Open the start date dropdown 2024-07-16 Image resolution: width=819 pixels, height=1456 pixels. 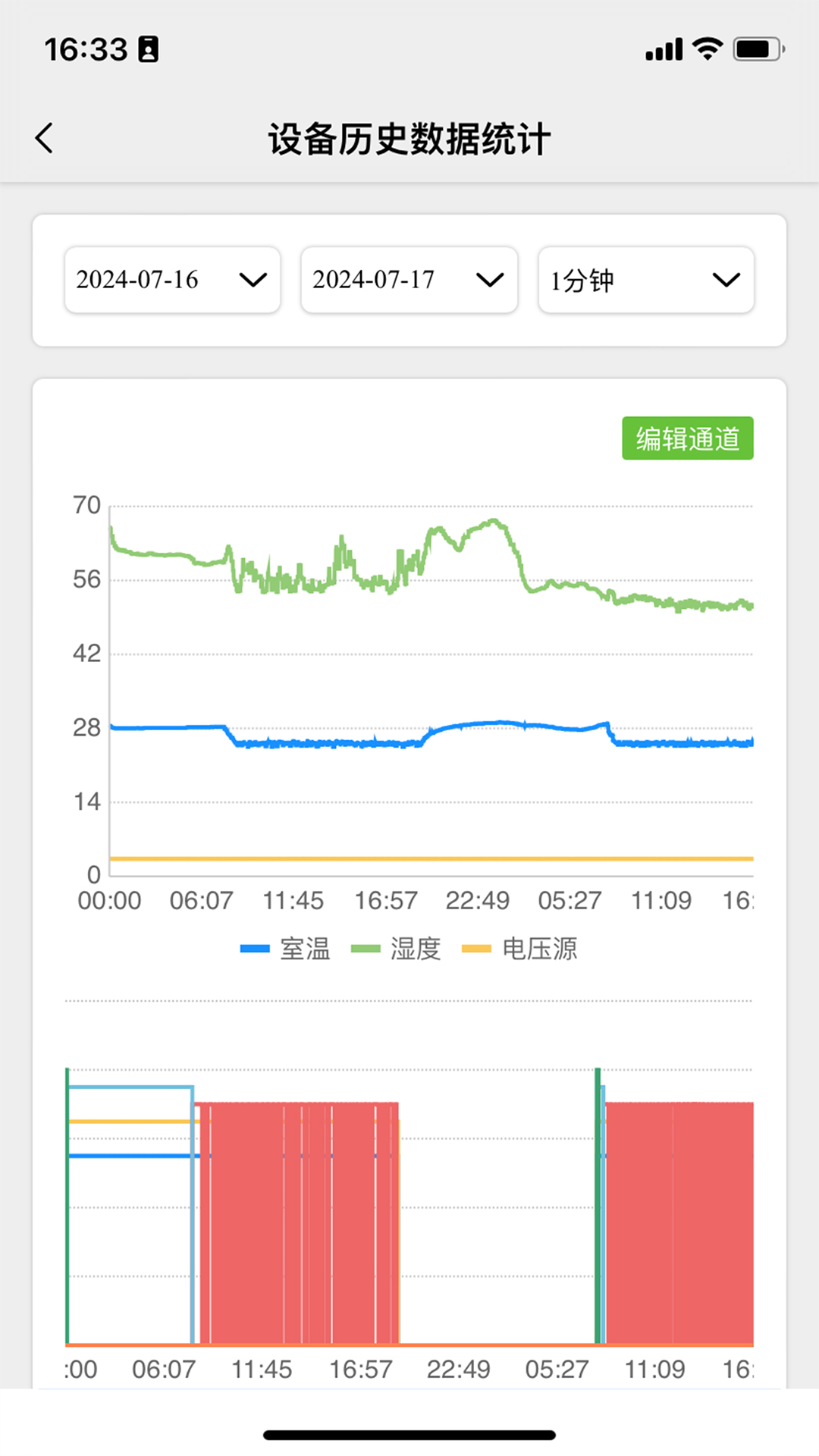pyautogui.click(x=172, y=280)
